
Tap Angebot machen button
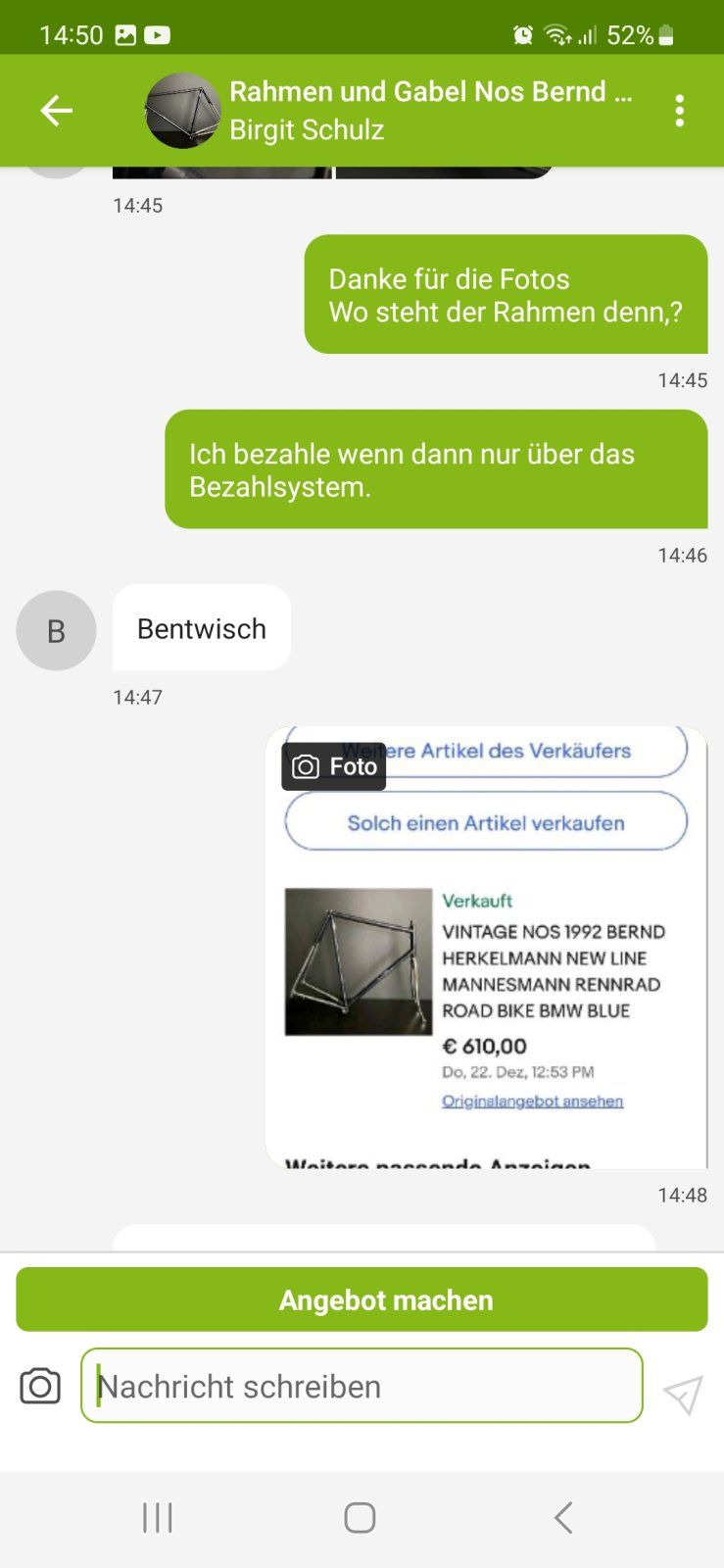click(362, 1299)
